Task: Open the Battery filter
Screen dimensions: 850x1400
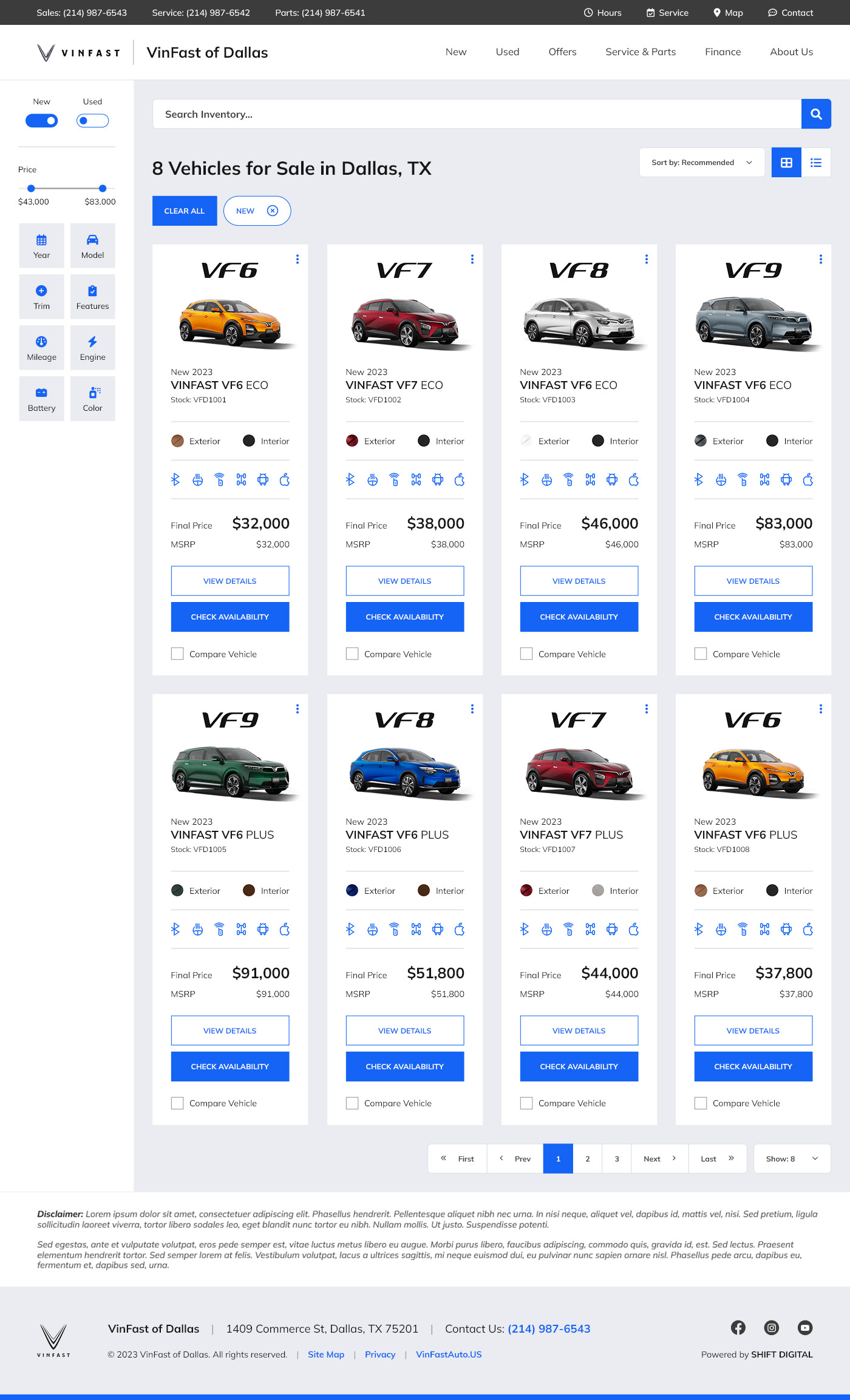Action: tap(41, 399)
